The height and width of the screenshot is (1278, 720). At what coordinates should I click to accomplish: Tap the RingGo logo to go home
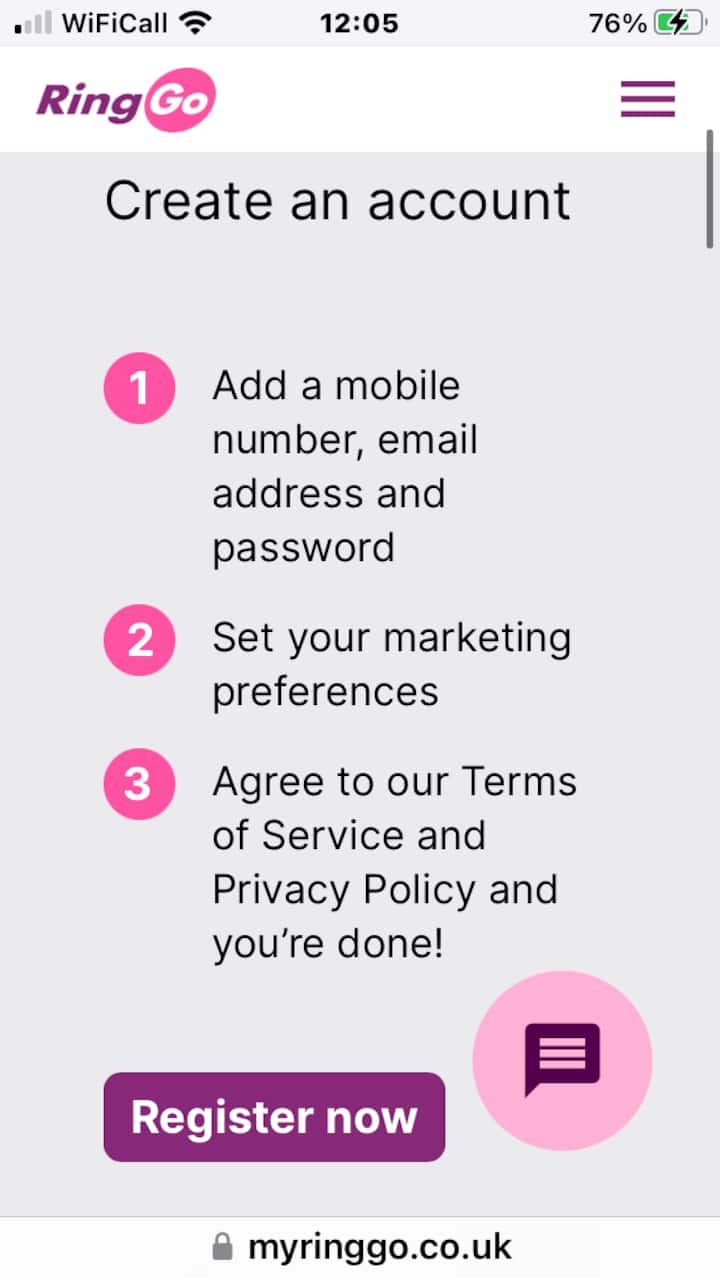pos(126,99)
